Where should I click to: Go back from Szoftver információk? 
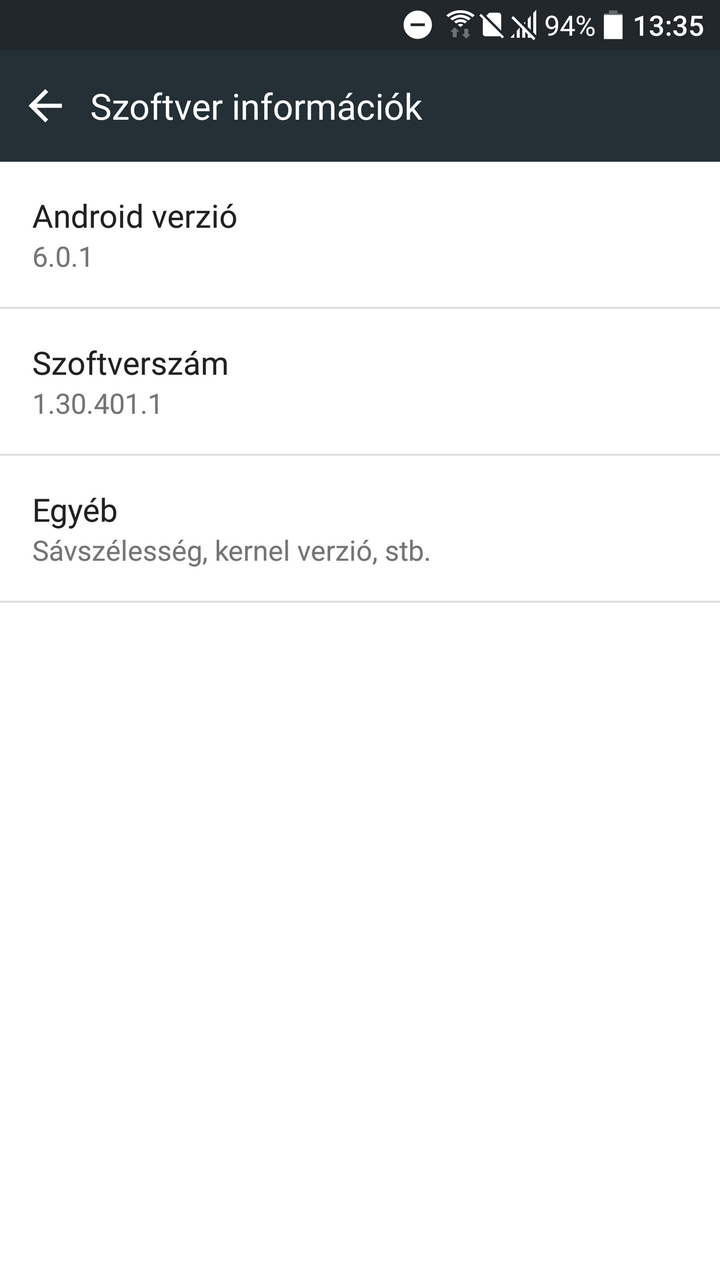(x=45, y=106)
